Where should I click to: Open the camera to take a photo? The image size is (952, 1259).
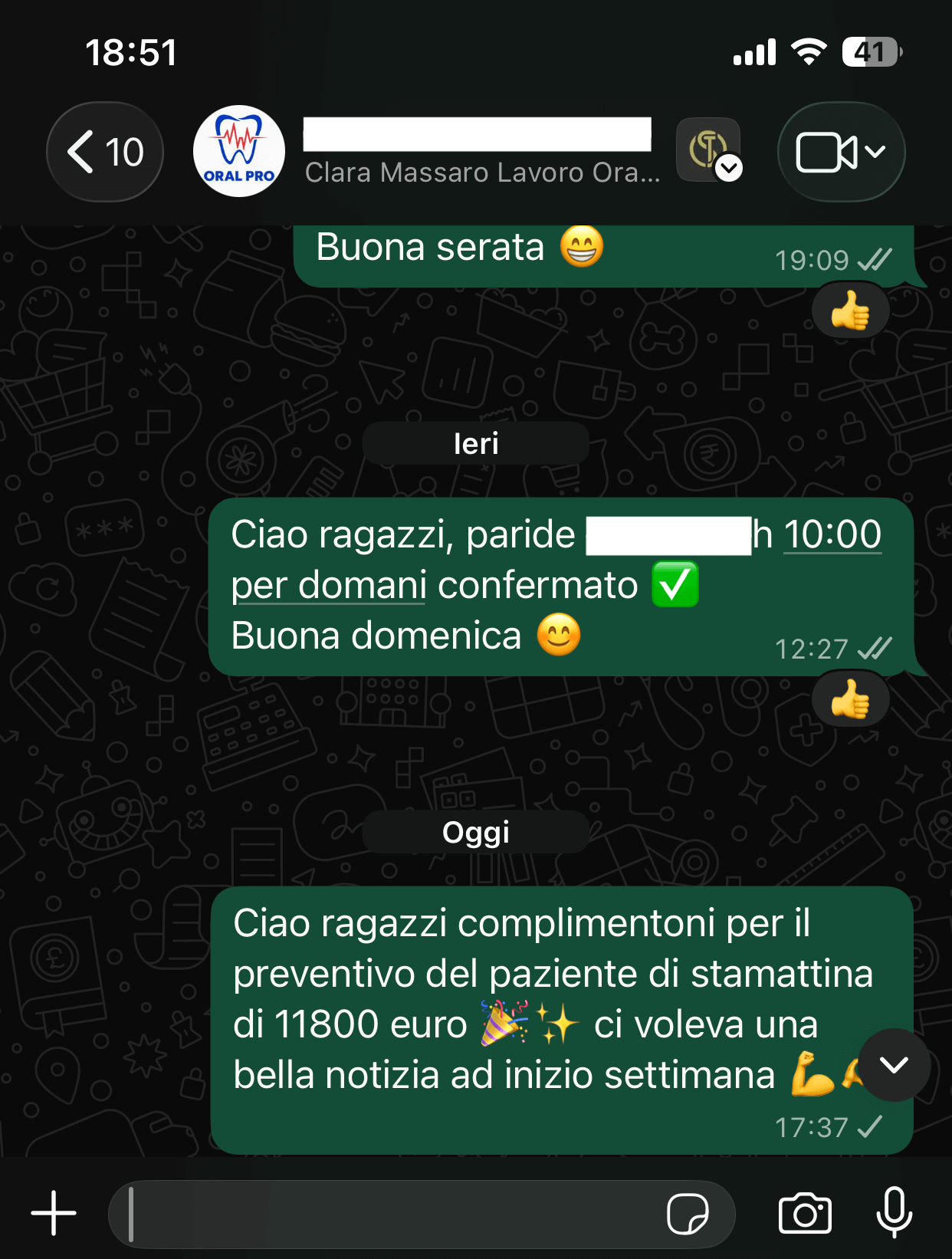coord(805,1214)
